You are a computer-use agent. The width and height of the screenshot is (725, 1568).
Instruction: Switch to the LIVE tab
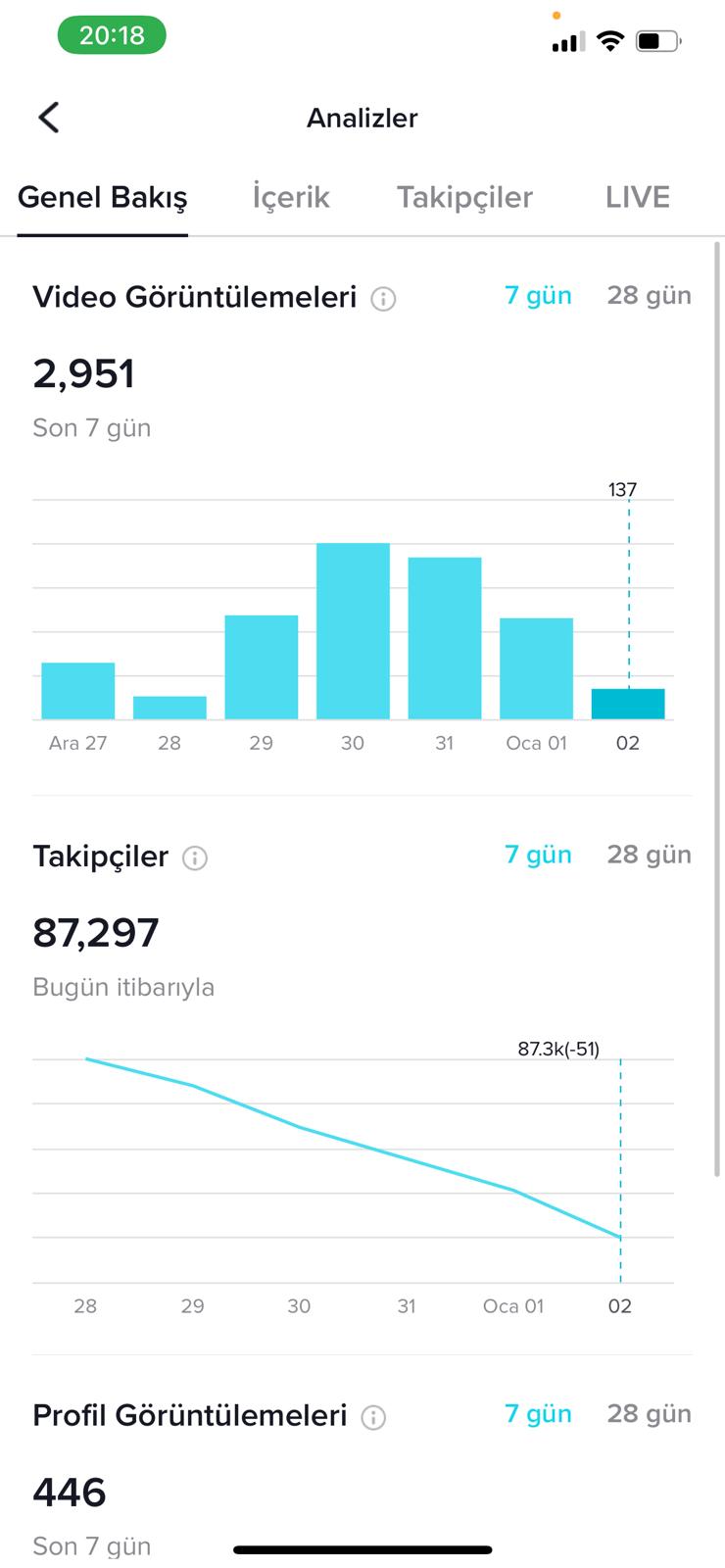638,197
